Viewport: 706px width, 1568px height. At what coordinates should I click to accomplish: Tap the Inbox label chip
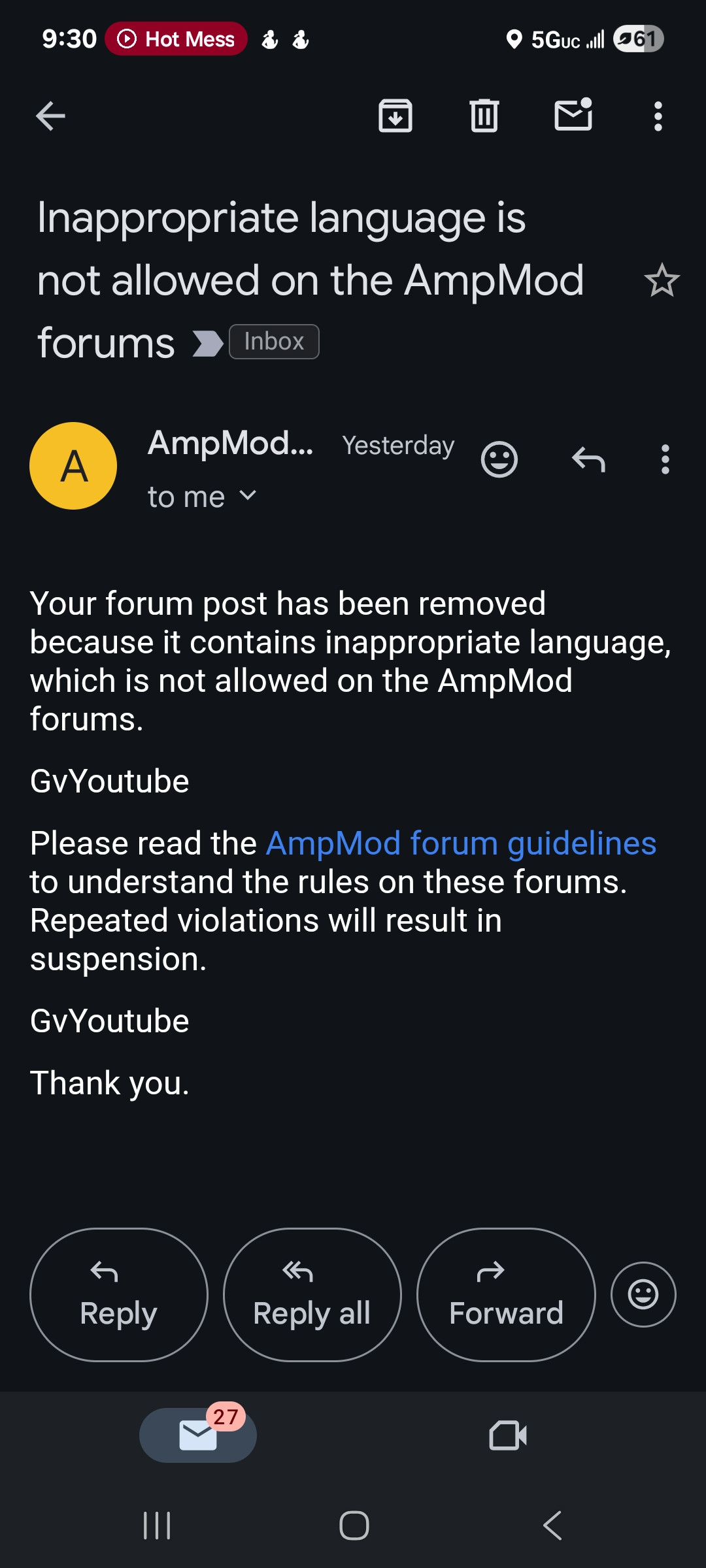pos(274,342)
